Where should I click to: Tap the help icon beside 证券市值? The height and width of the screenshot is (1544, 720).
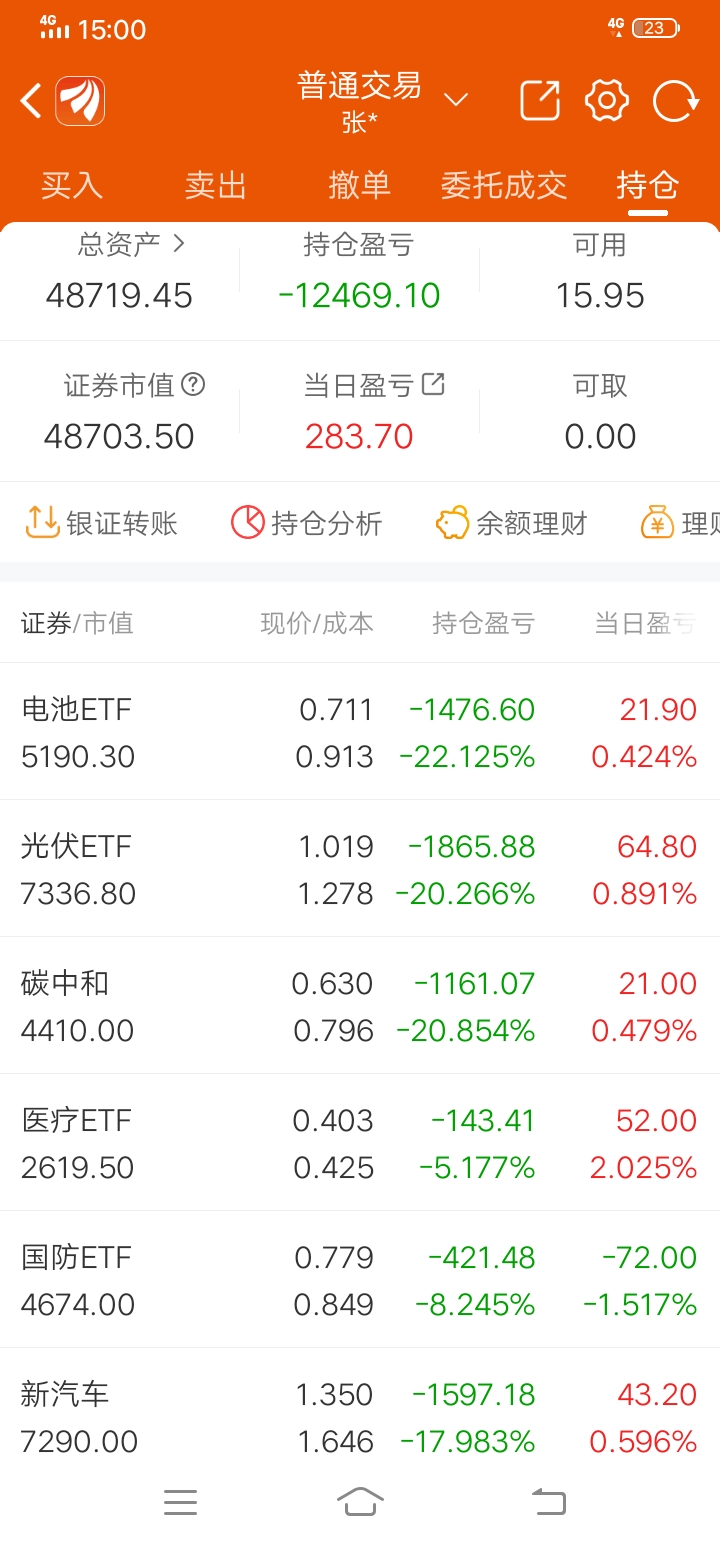coord(194,384)
